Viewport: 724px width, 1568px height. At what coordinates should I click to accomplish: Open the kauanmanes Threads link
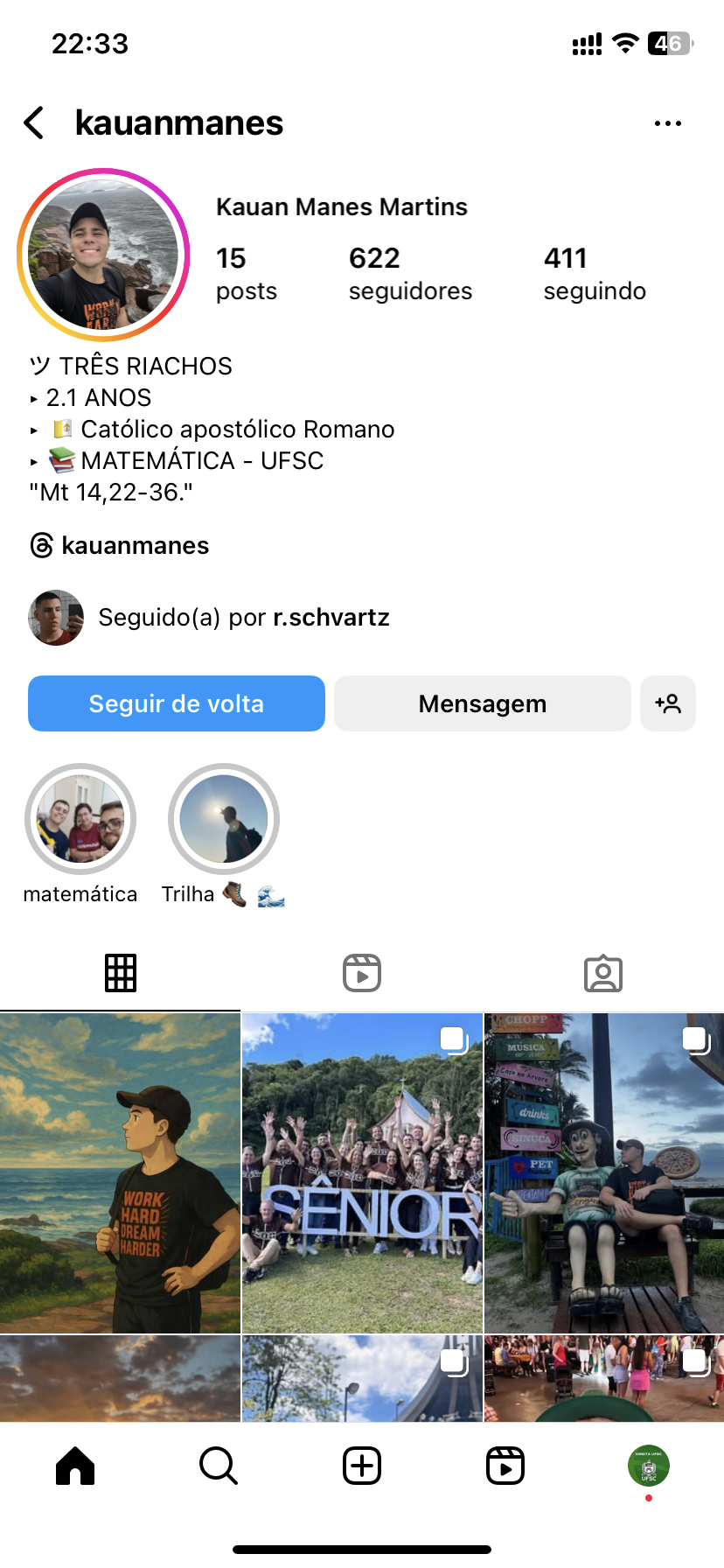point(121,546)
